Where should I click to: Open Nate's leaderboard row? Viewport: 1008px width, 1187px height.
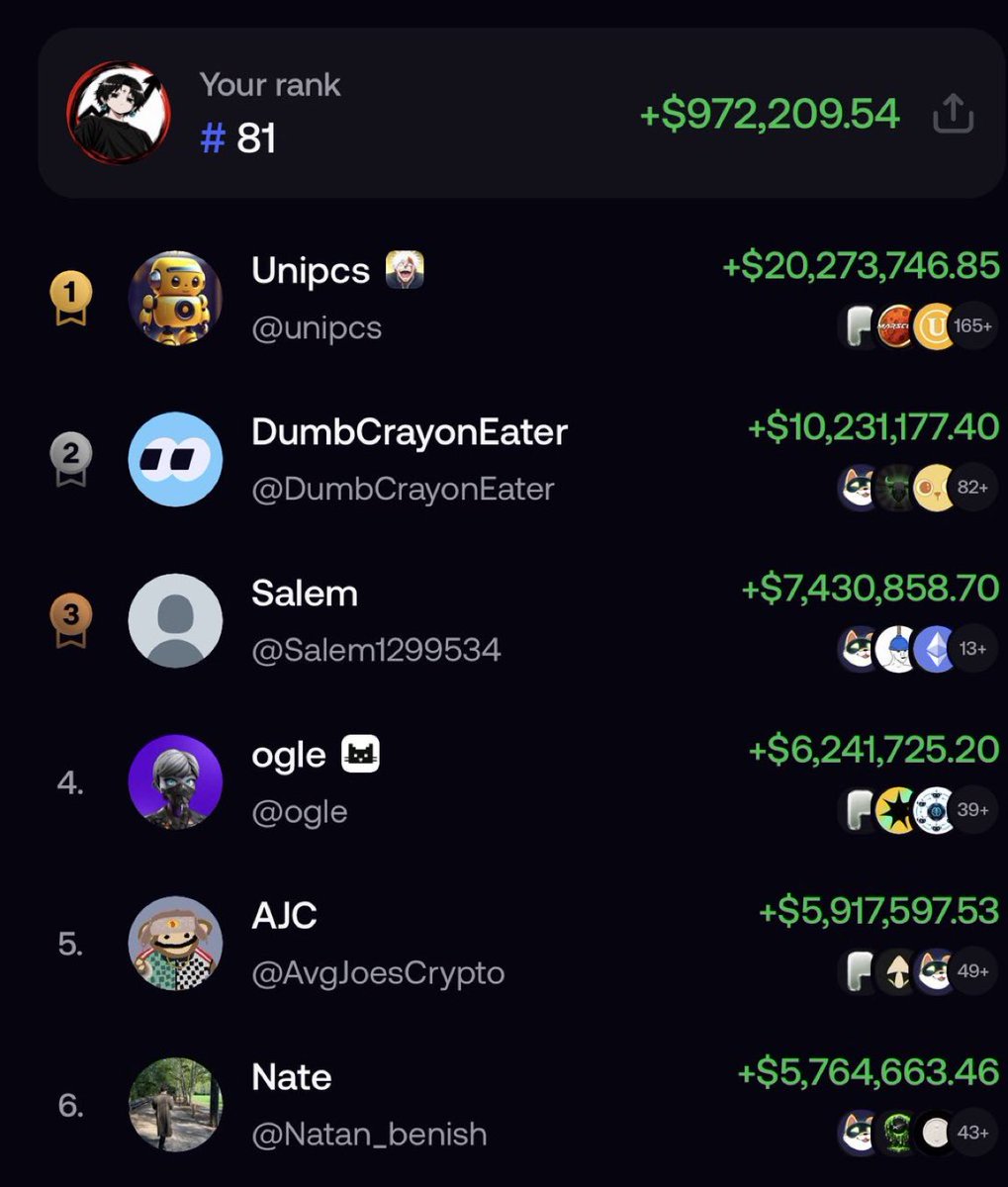pyautogui.click(x=524, y=1104)
